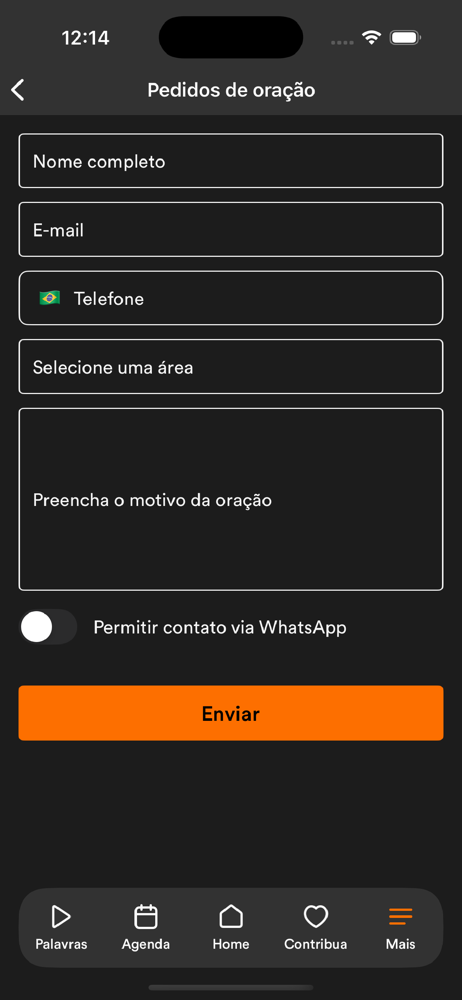Enable Permitir contato via WhatsApp

point(48,627)
